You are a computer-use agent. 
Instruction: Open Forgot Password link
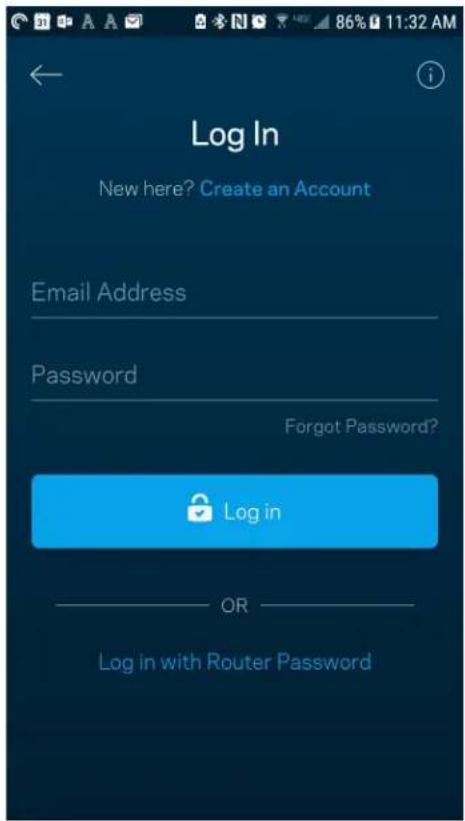pos(361,427)
